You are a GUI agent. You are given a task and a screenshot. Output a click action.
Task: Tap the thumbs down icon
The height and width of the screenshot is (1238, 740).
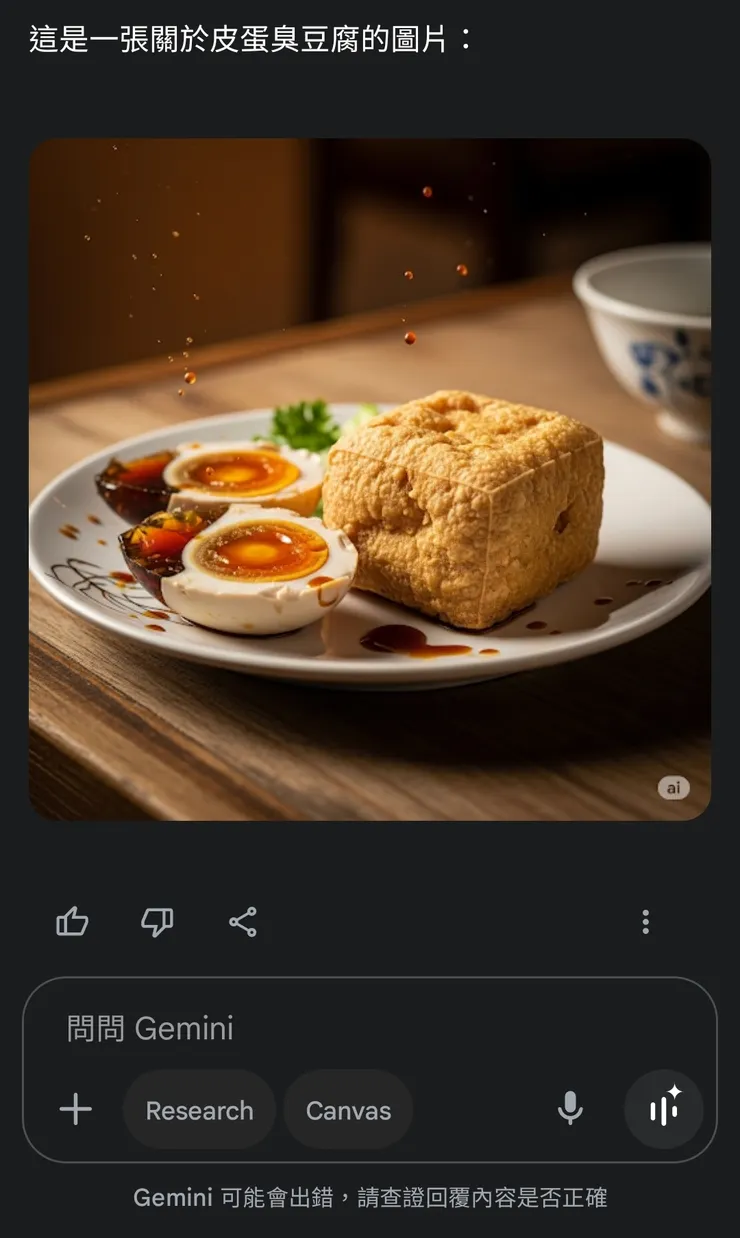(x=157, y=921)
